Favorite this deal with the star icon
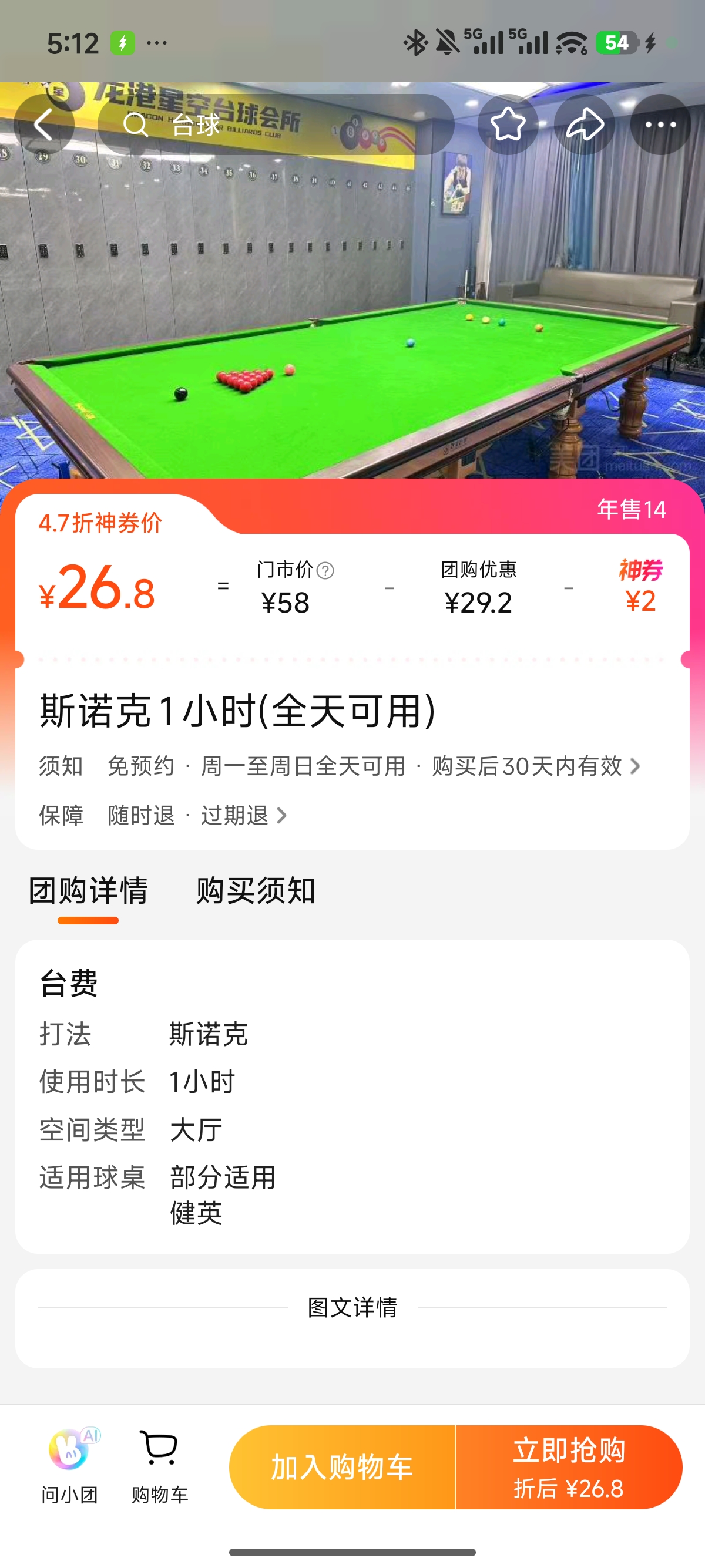Screen dimensions: 705x1568 pyautogui.click(x=508, y=125)
